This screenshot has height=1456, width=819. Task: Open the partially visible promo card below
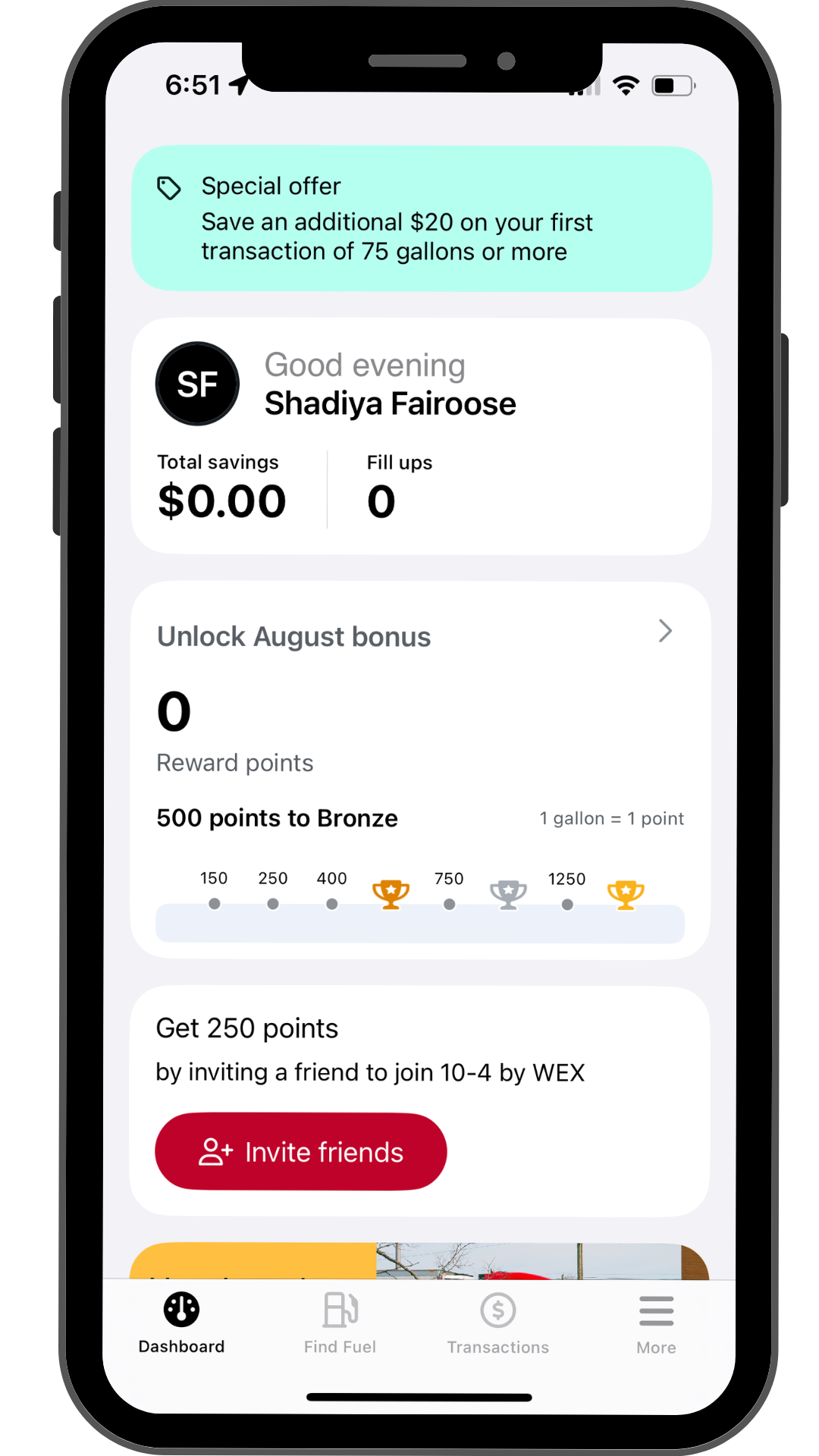click(x=419, y=1262)
